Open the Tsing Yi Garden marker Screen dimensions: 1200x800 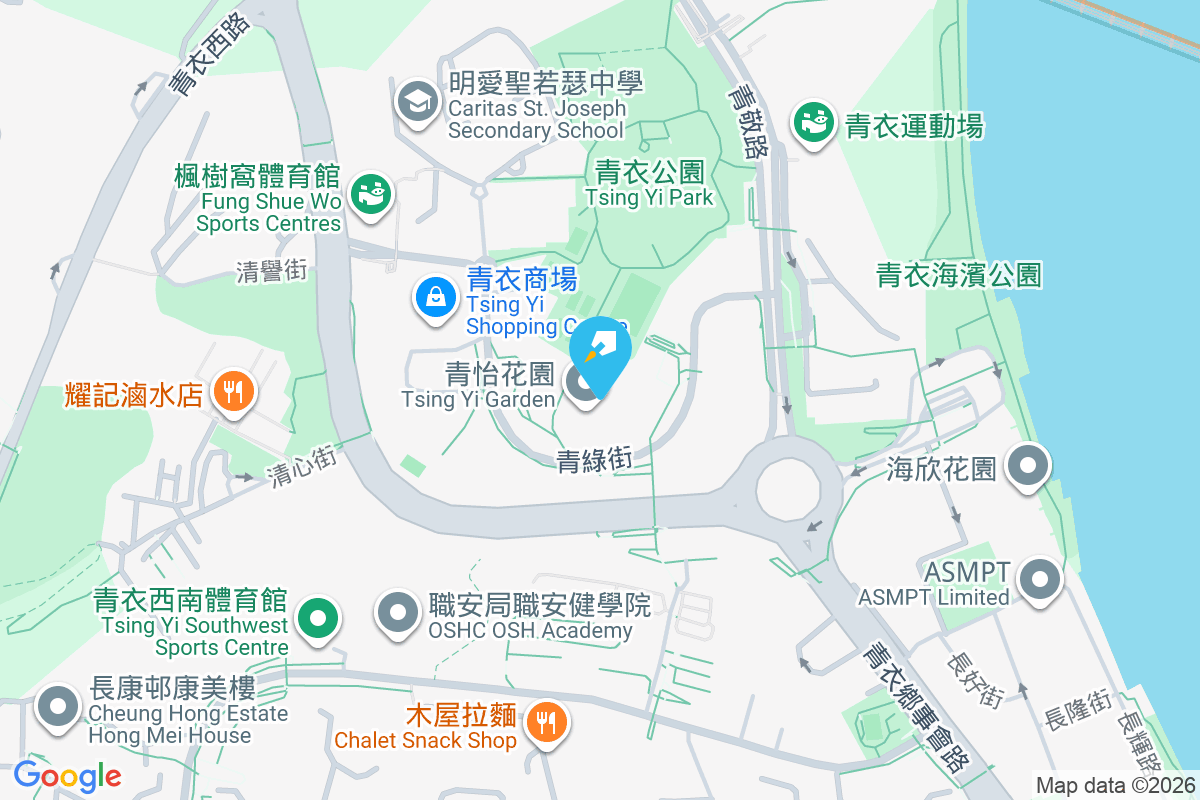click(584, 383)
